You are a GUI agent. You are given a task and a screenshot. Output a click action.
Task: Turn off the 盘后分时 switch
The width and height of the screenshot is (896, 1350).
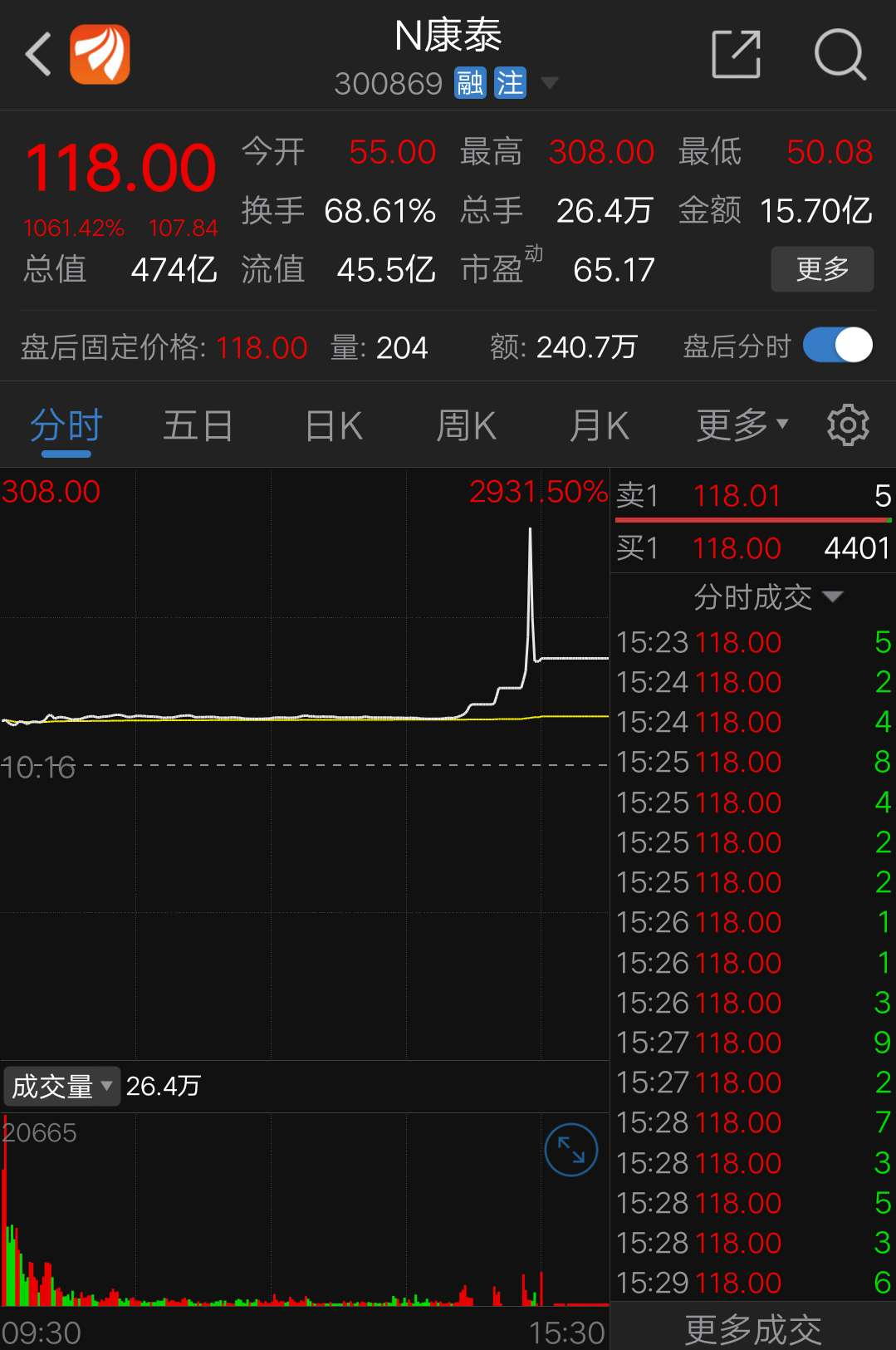837,346
